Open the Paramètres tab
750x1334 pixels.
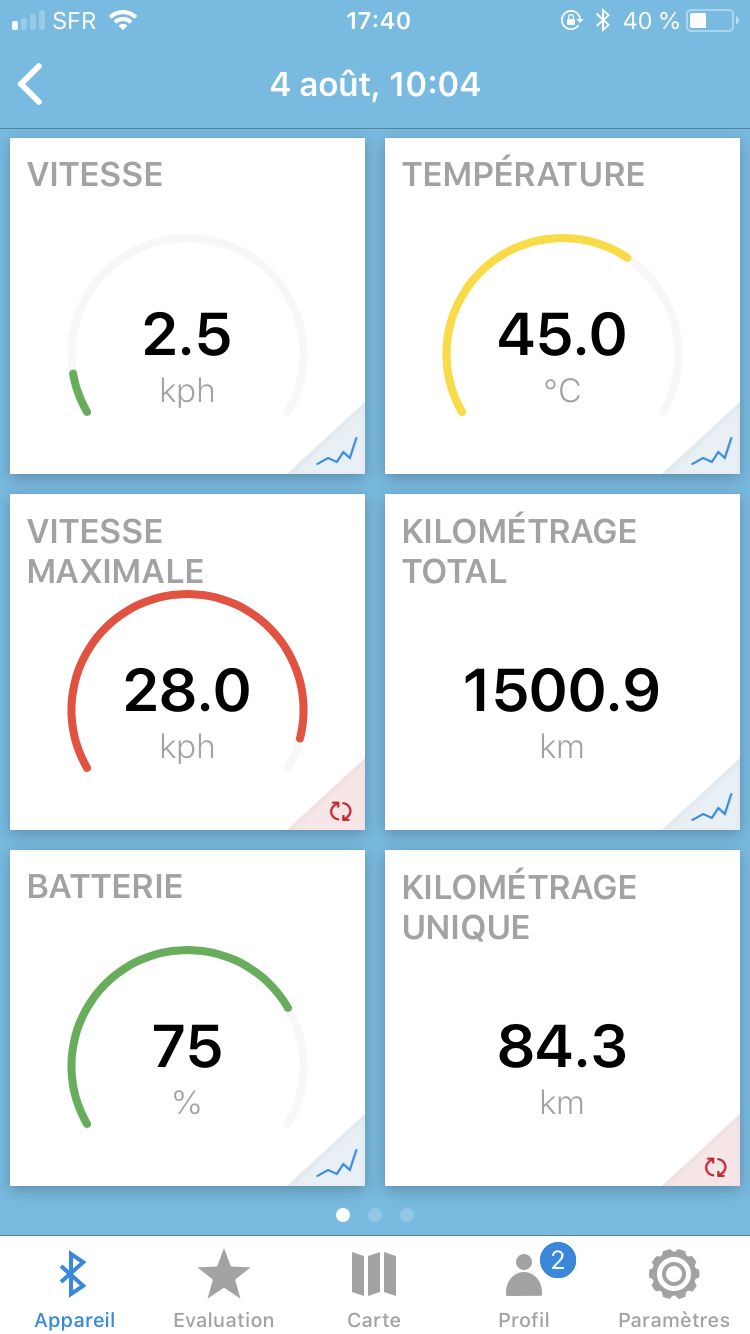[x=674, y=1290]
